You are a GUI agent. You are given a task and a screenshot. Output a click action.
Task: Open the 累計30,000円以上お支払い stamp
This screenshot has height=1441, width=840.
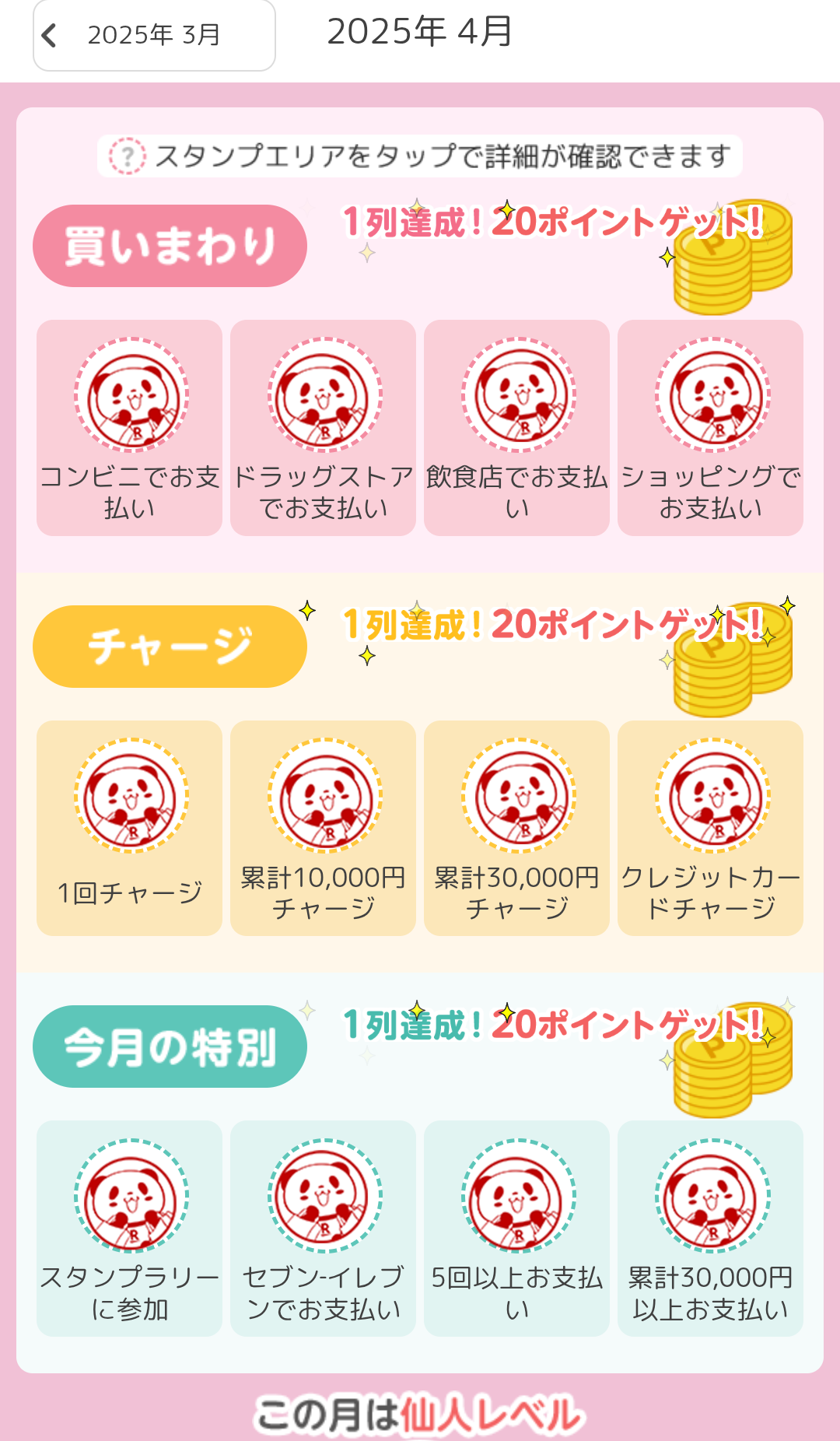711,1228
